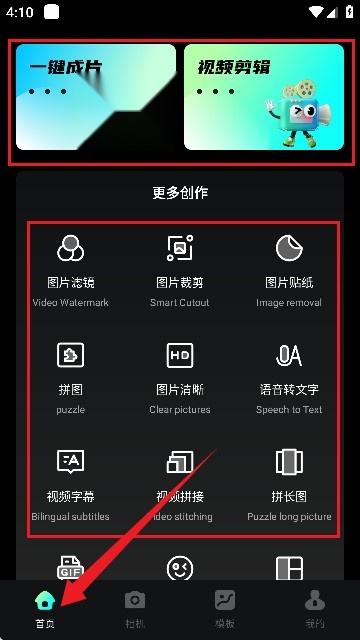
Task: Open 语音转文字 Speech to Text
Action: tap(289, 378)
